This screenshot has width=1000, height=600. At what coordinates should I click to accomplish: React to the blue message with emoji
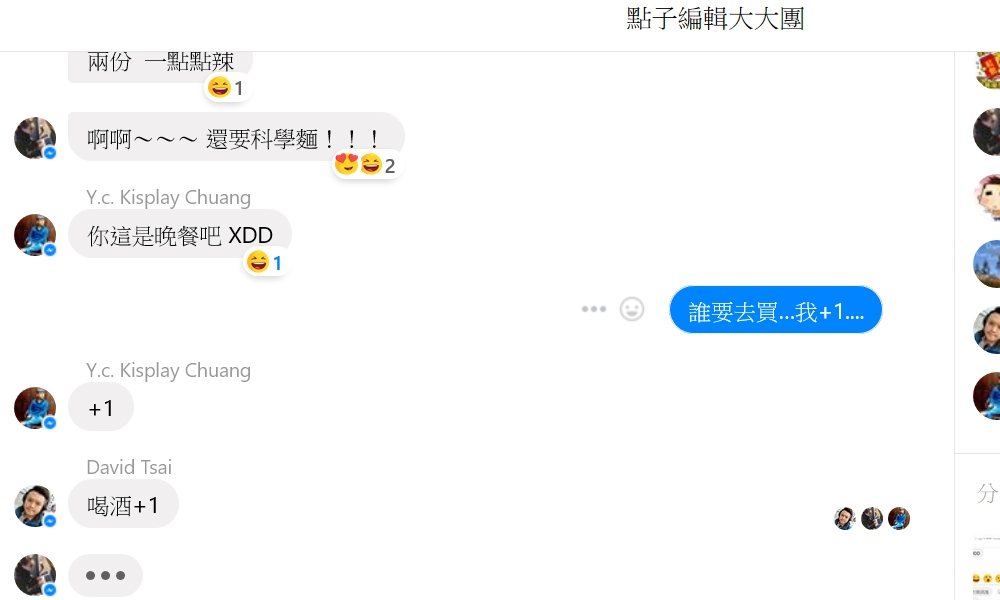(632, 310)
